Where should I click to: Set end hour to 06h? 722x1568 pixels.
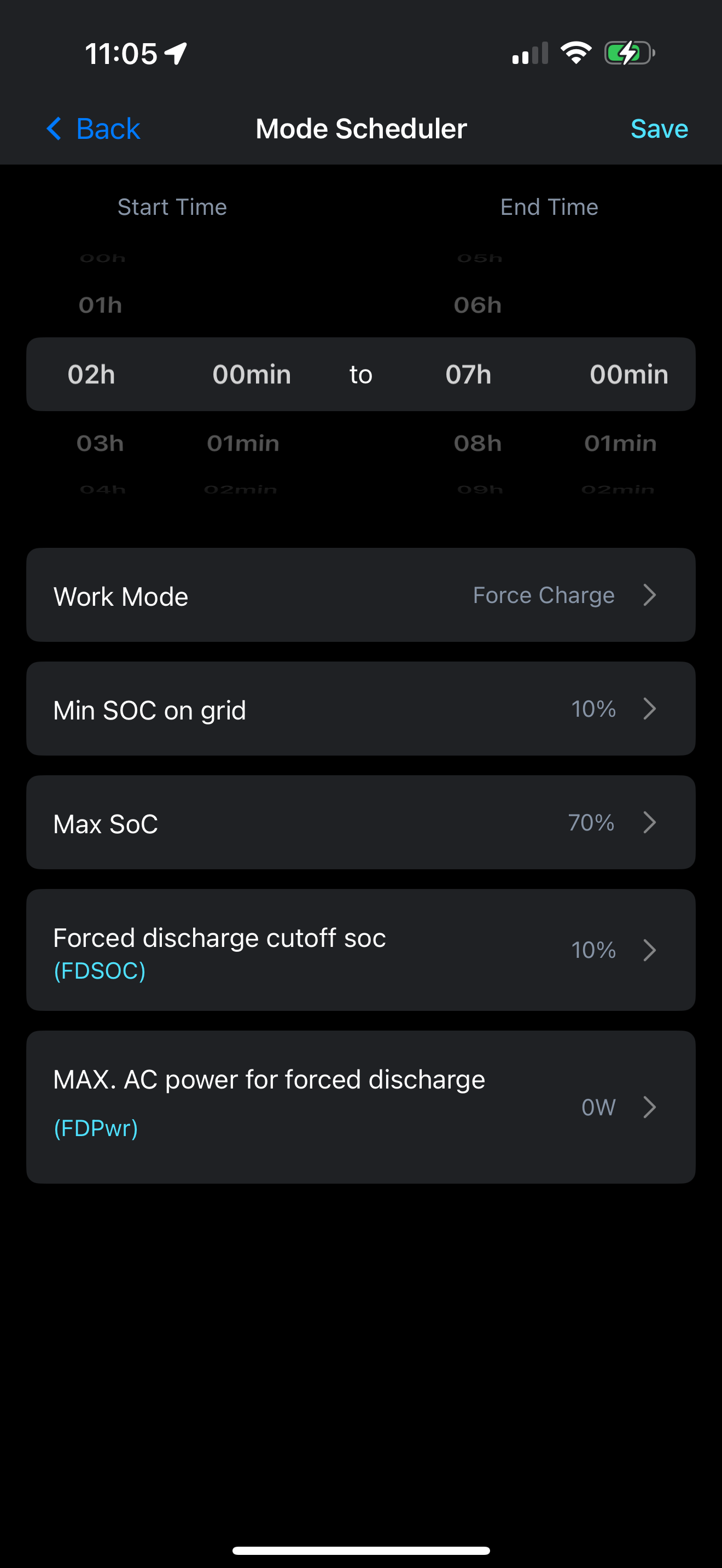(x=478, y=305)
